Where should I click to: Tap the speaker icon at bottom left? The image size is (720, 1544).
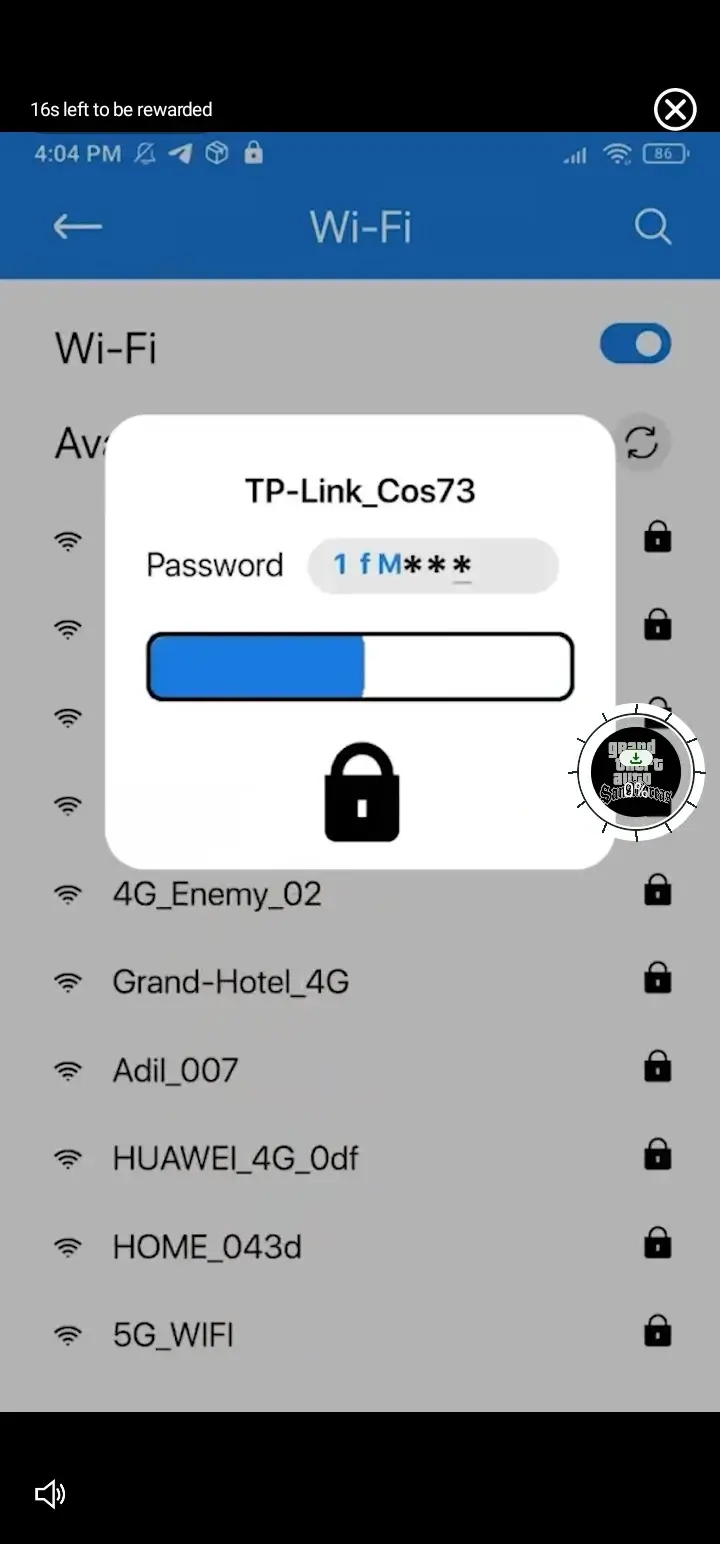point(50,1494)
